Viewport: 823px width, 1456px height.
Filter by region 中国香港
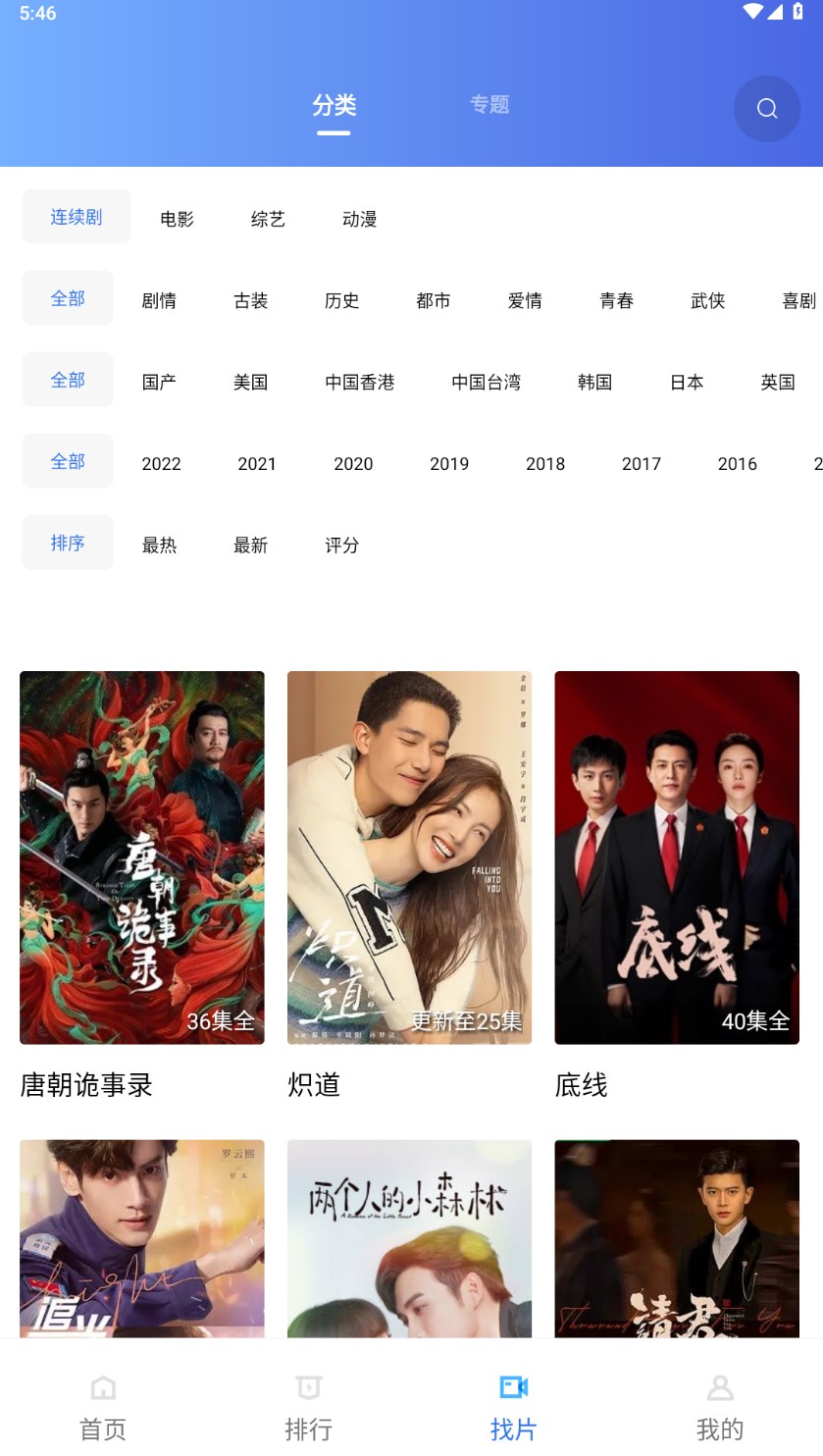coord(359,382)
